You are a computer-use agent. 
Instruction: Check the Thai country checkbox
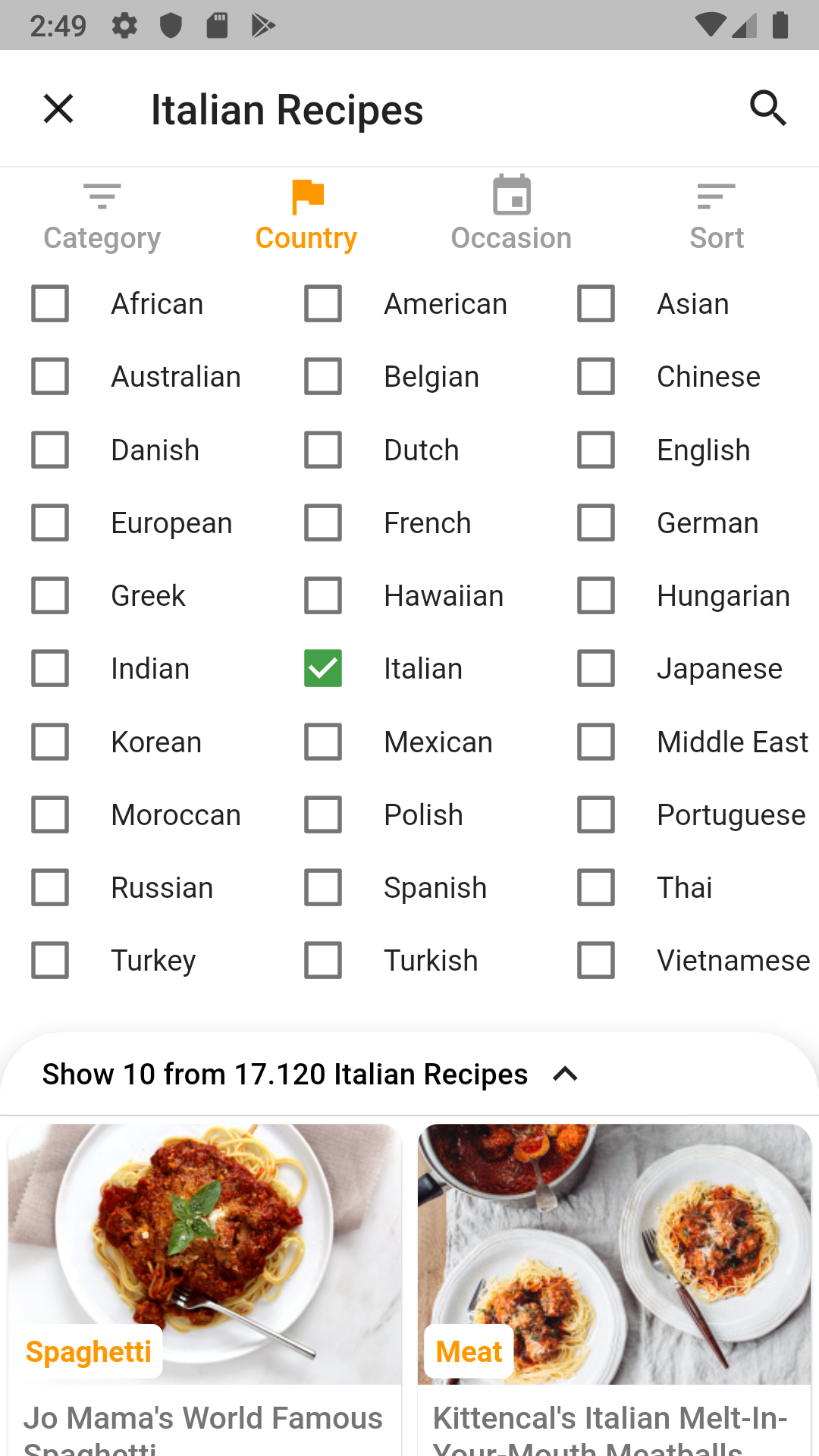point(596,888)
